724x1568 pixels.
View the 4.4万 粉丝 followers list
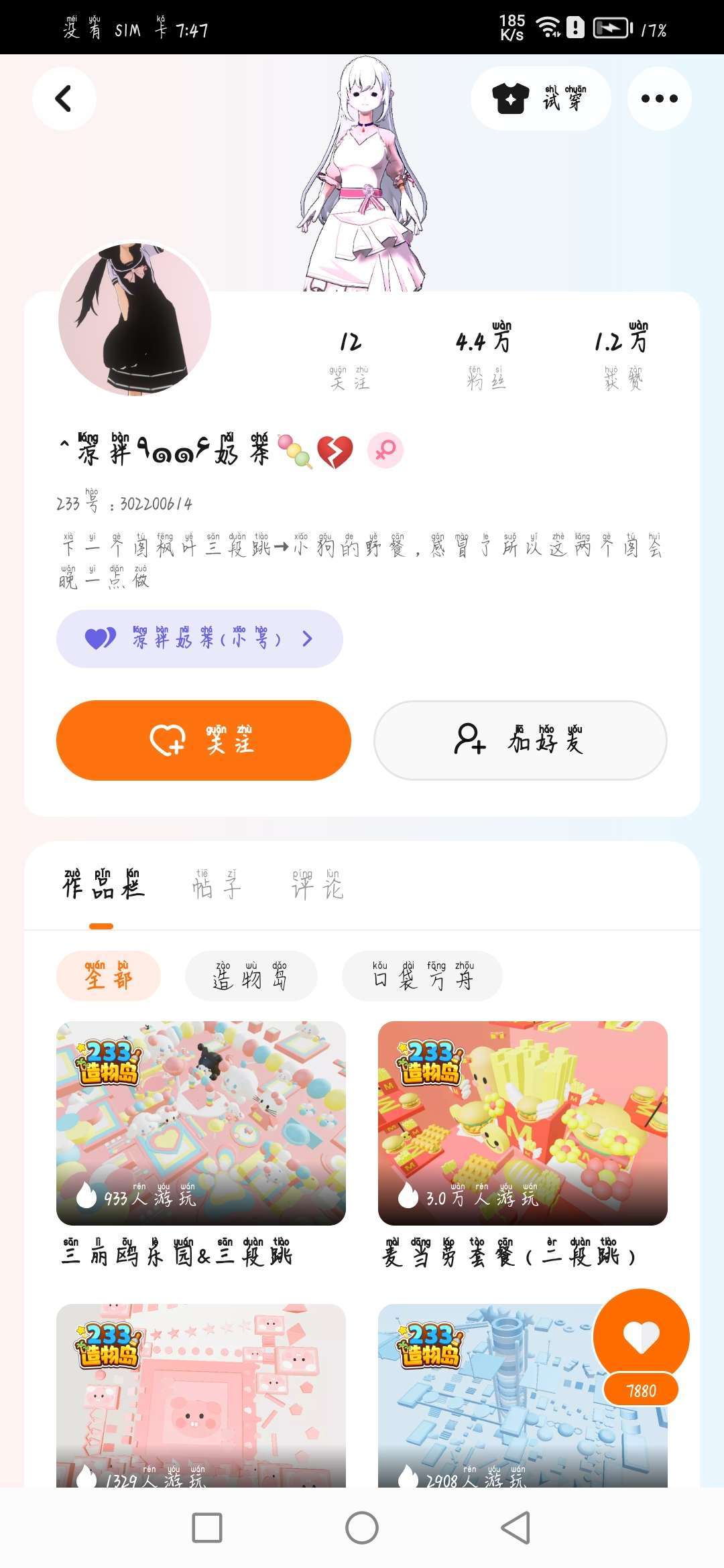[485, 356]
